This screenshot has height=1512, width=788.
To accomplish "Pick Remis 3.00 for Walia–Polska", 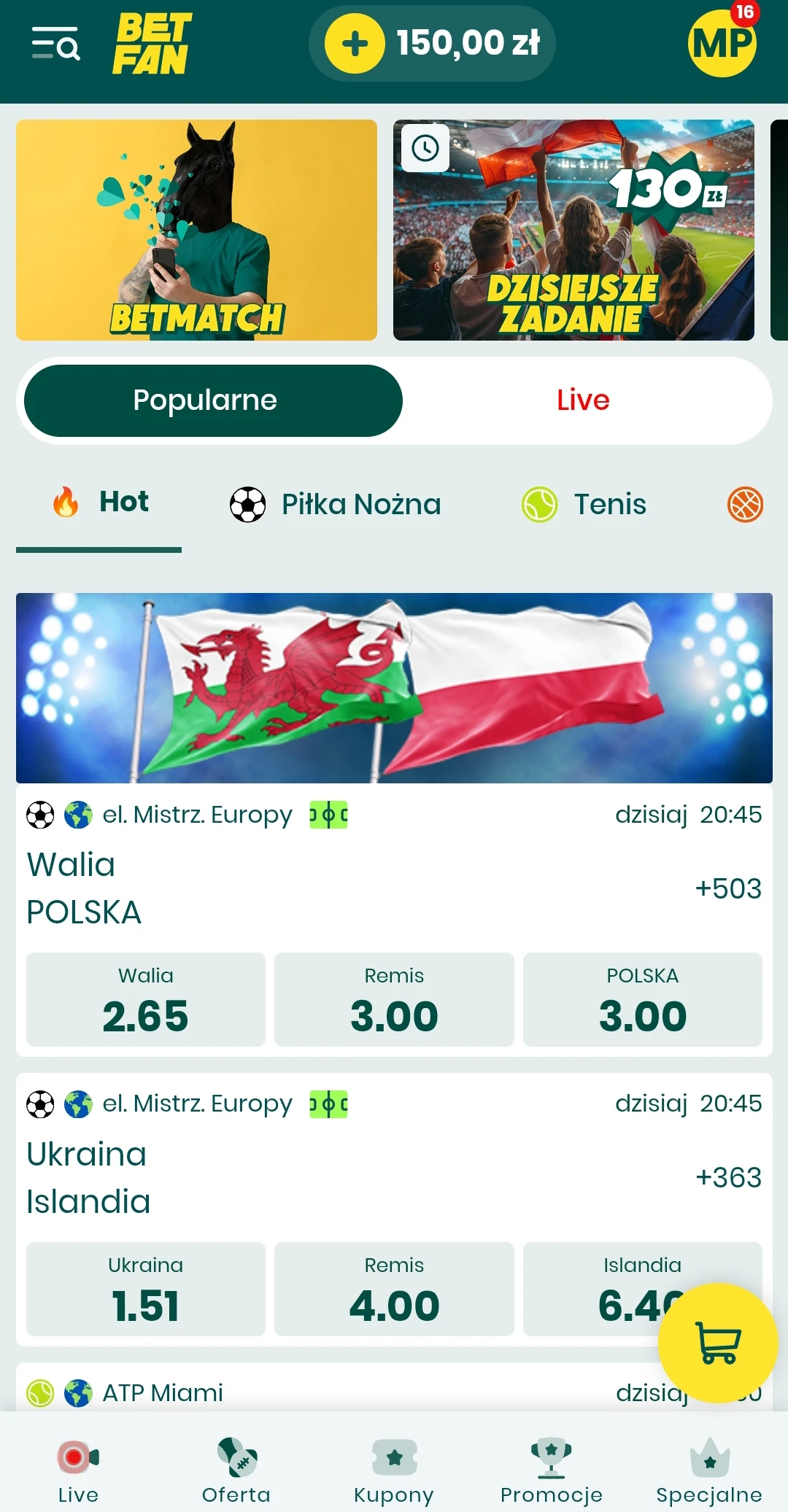I will click(x=394, y=999).
